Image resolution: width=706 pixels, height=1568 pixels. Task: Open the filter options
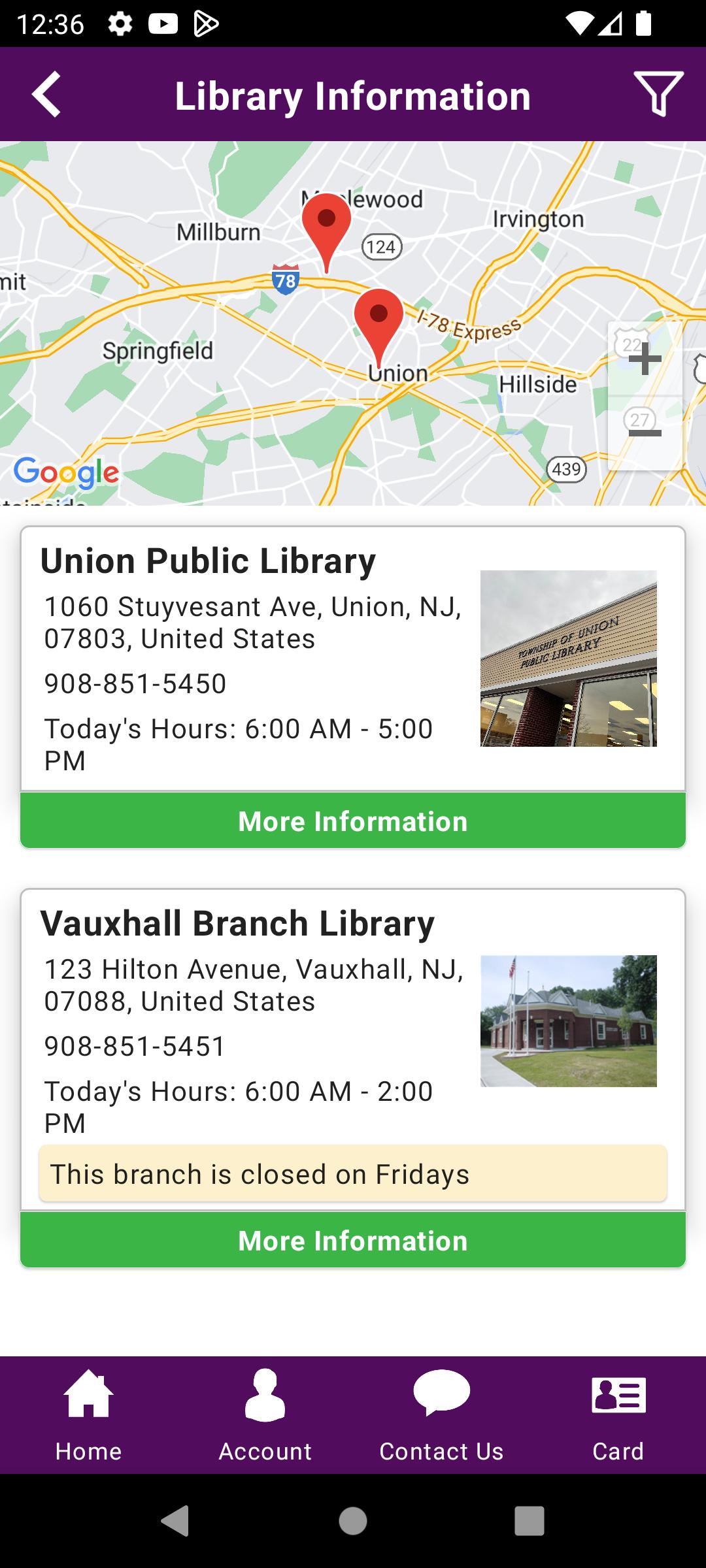click(x=658, y=95)
